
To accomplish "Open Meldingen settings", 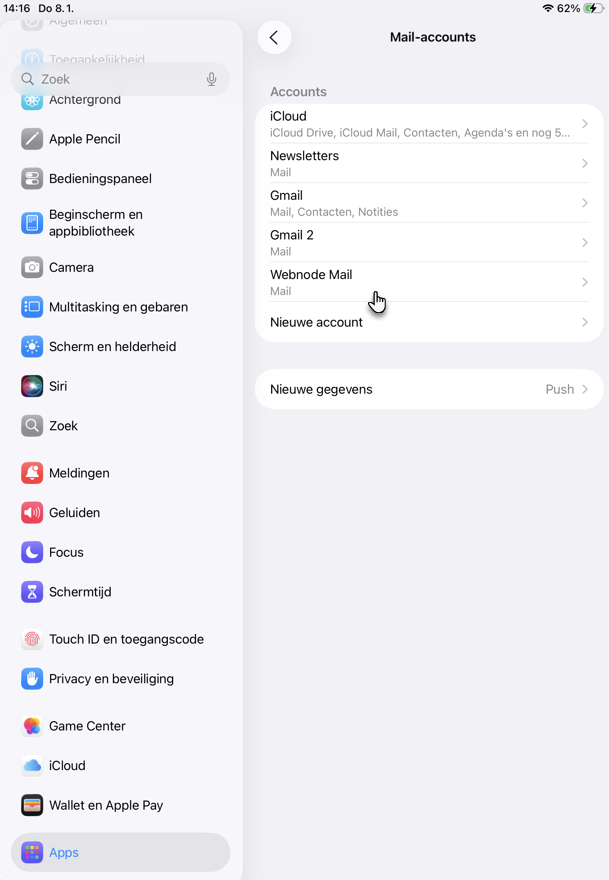I will (x=79, y=473).
